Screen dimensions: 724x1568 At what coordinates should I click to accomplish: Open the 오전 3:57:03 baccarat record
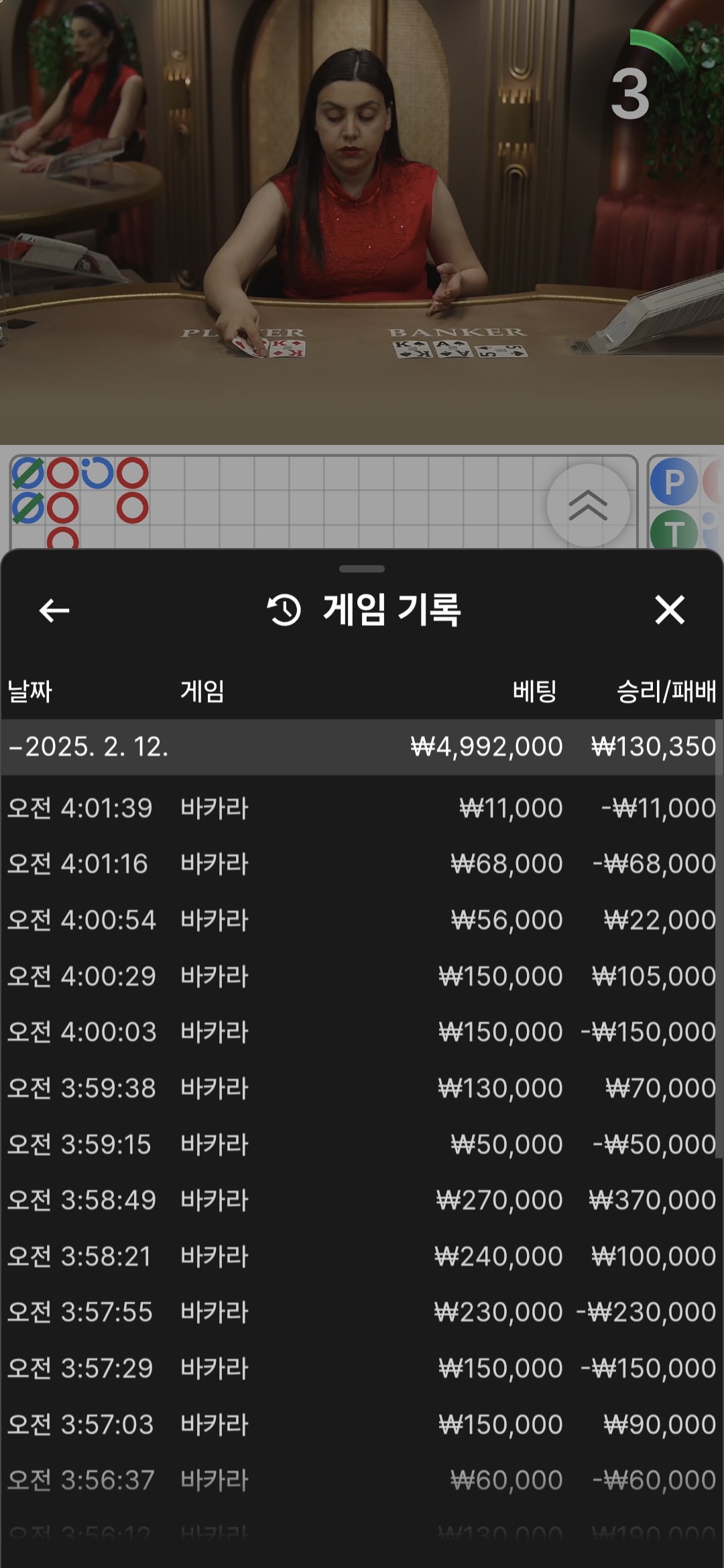362,1425
